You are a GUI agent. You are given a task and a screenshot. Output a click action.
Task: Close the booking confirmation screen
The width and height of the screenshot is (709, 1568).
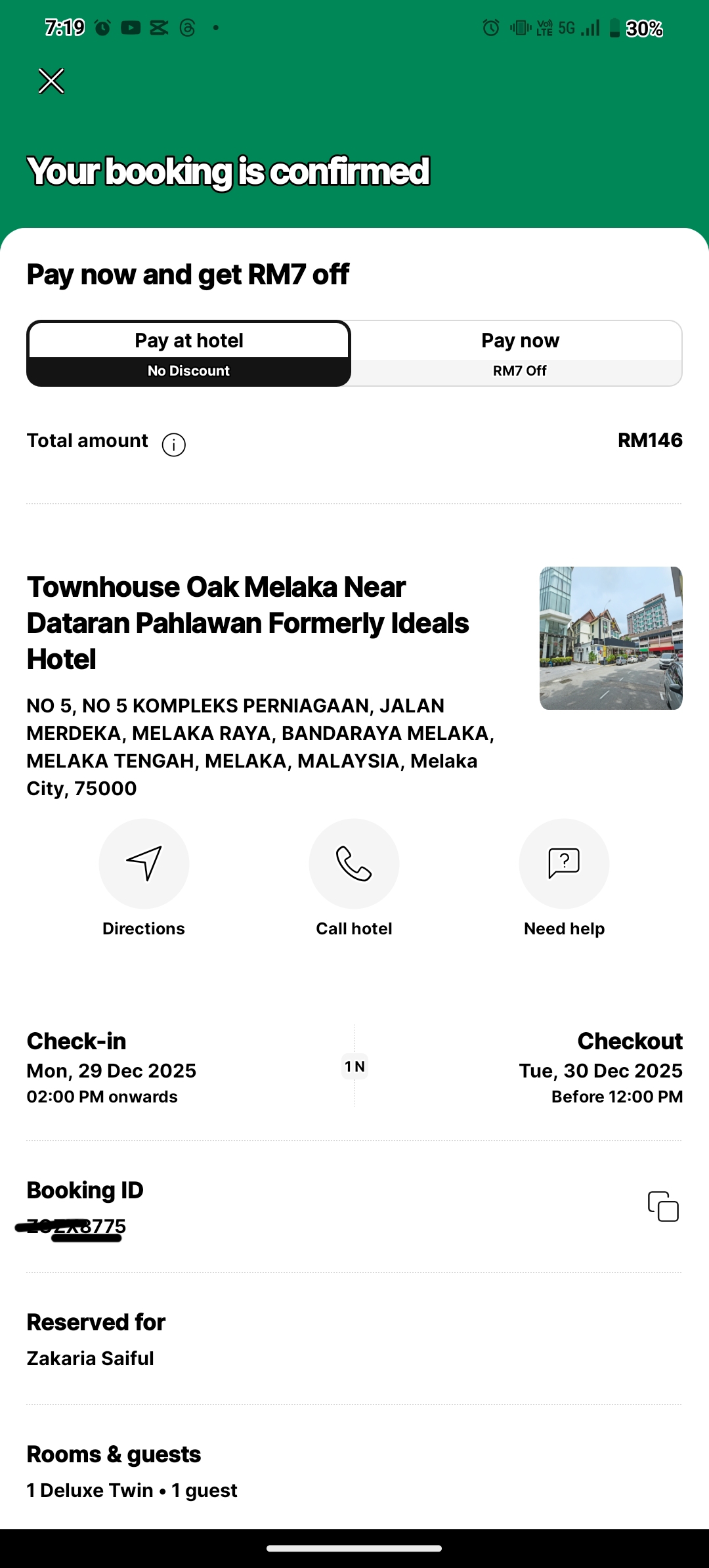(x=51, y=81)
